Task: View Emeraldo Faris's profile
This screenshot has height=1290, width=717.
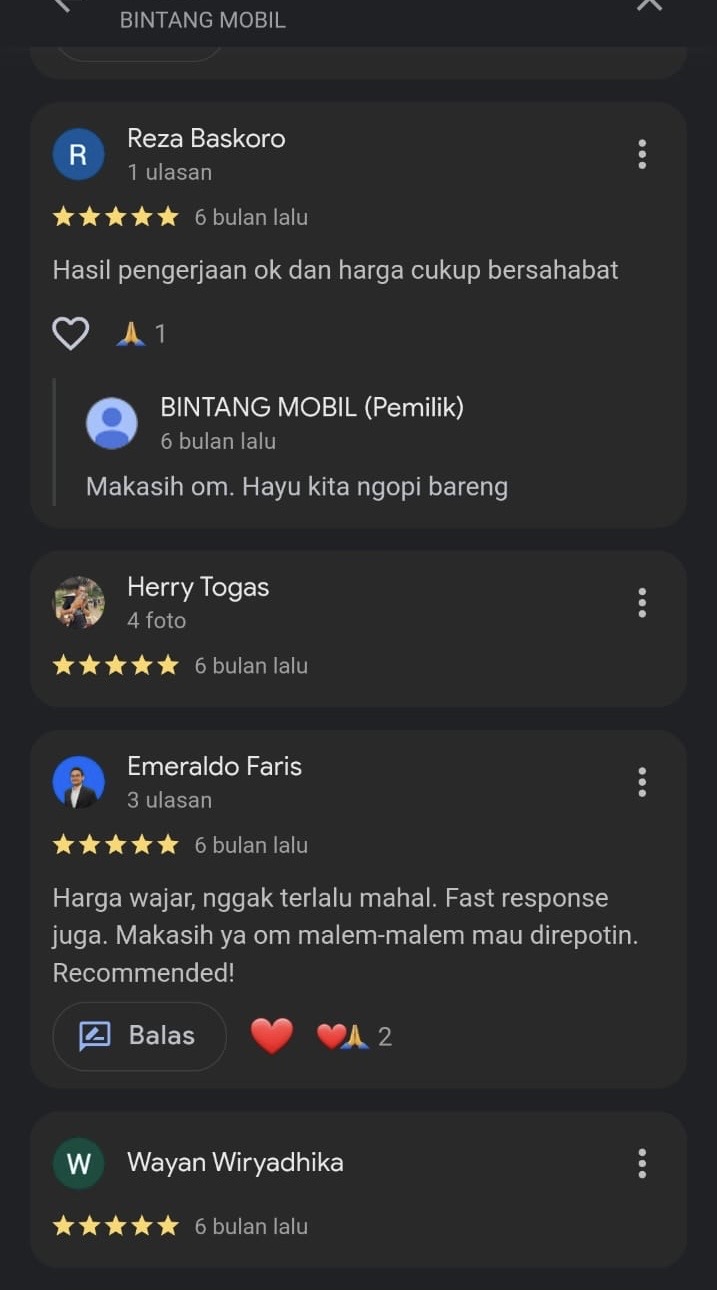Action: click(x=78, y=782)
